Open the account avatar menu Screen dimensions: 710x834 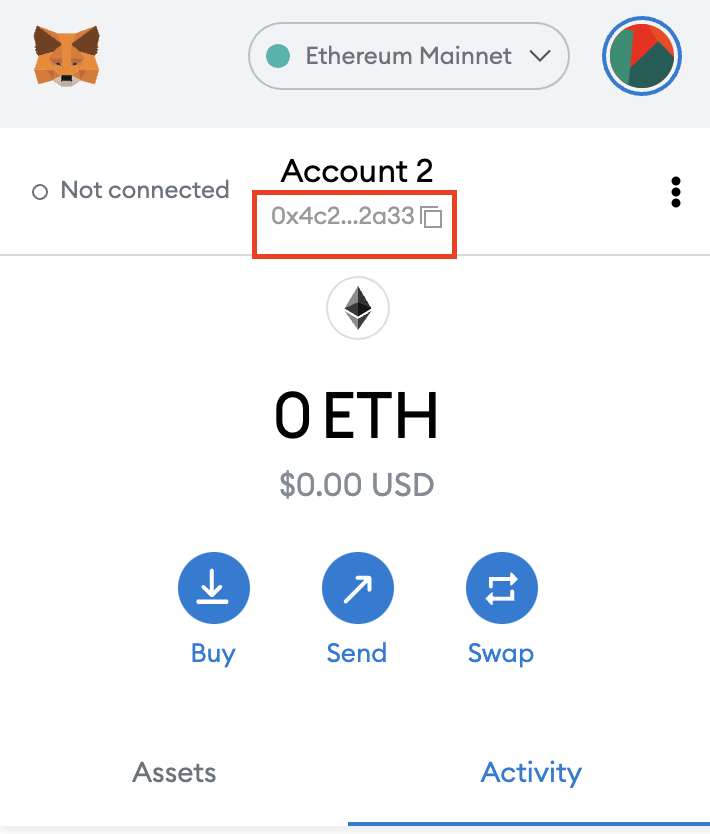pos(642,56)
